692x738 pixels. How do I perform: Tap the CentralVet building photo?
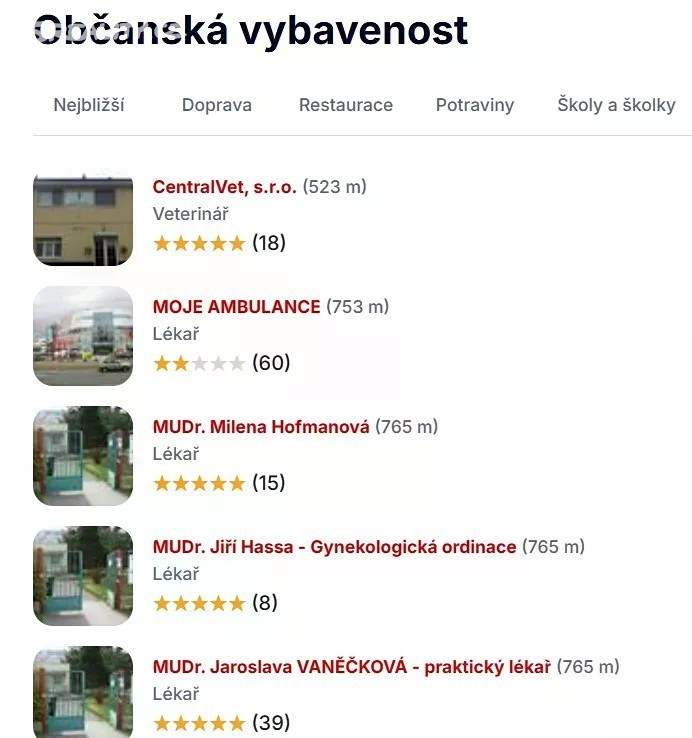pyautogui.click(x=83, y=216)
